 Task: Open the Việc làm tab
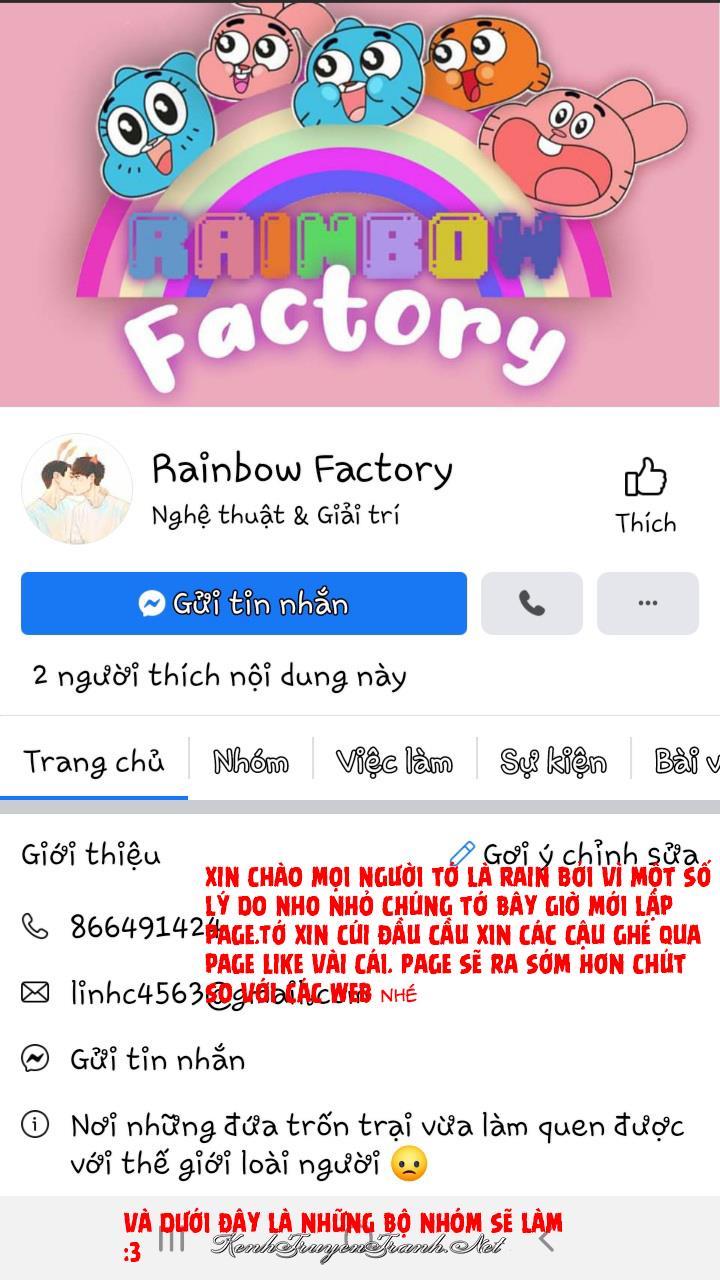point(394,762)
